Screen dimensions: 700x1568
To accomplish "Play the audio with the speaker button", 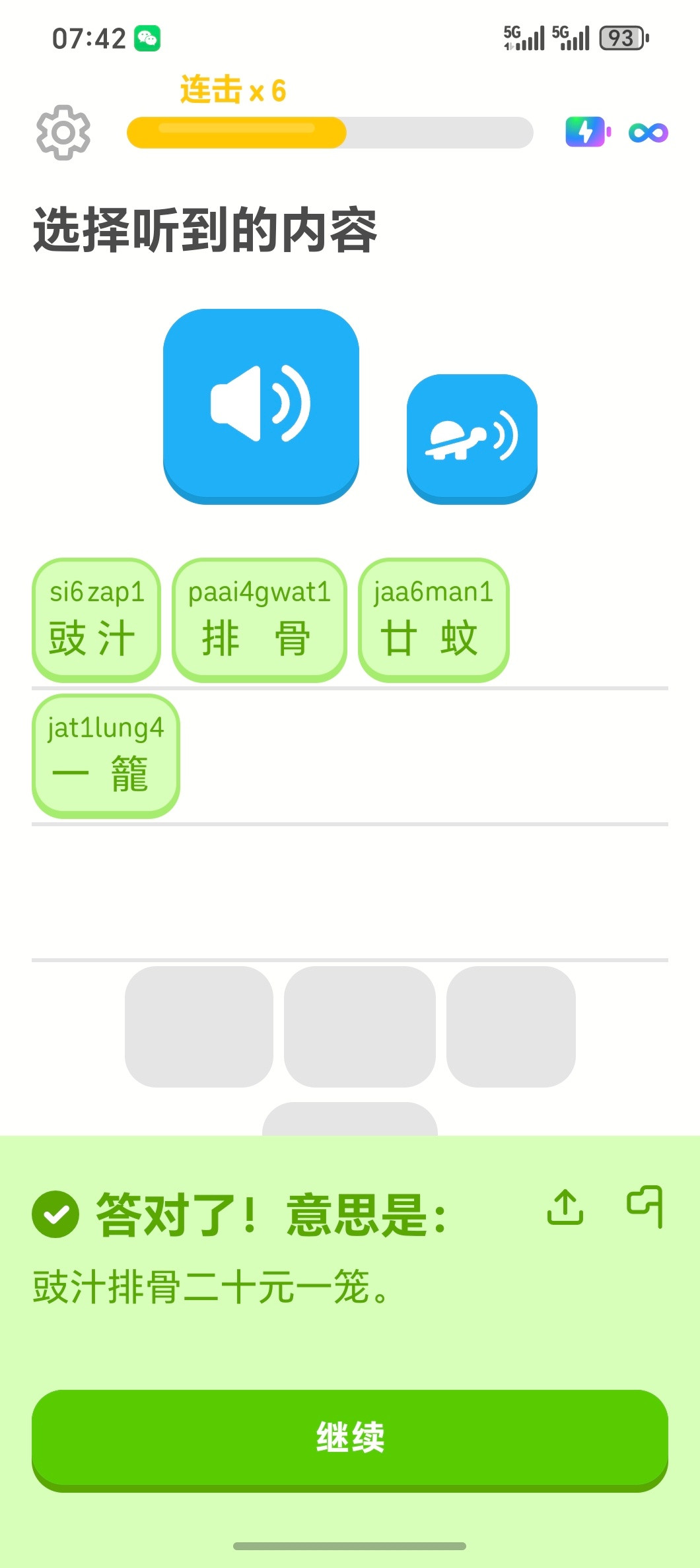I will [261, 406].
